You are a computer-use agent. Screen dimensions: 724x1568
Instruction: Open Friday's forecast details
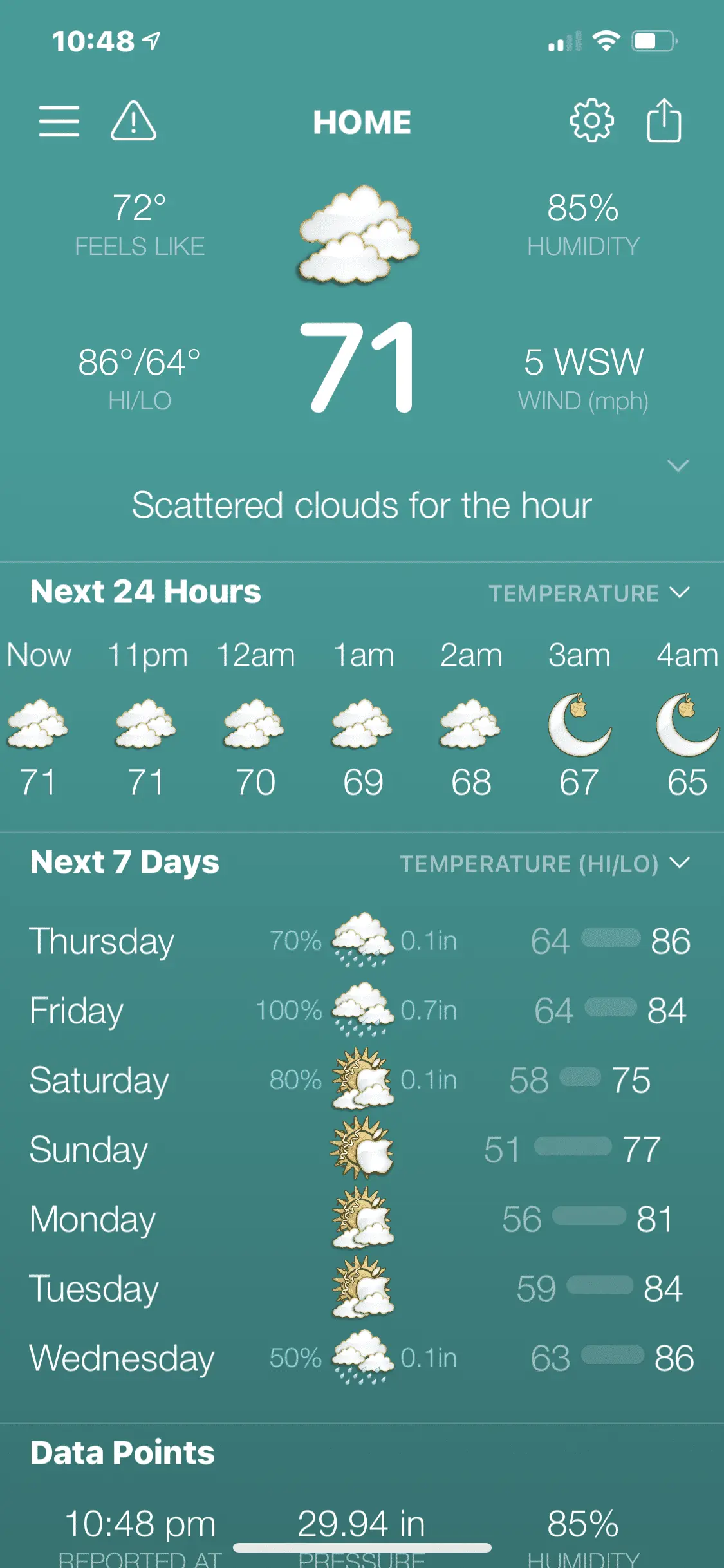[360, 1011]
